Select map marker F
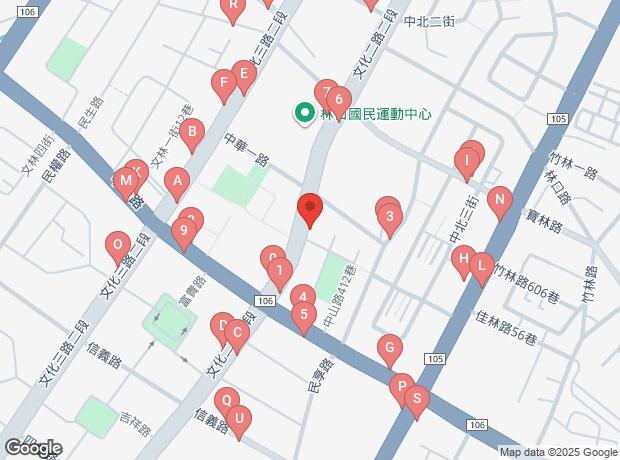The height and width of the screenshot is (460, 620). pos(223,86)
